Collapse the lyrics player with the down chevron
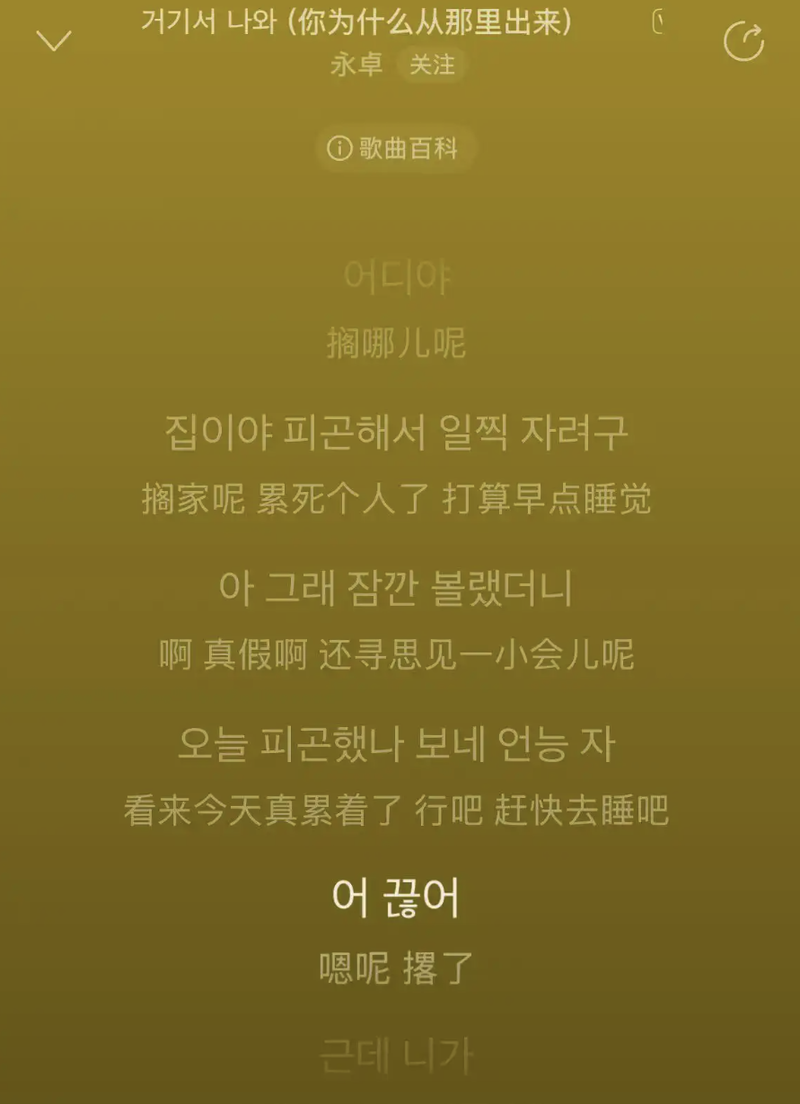 (53, 41)
